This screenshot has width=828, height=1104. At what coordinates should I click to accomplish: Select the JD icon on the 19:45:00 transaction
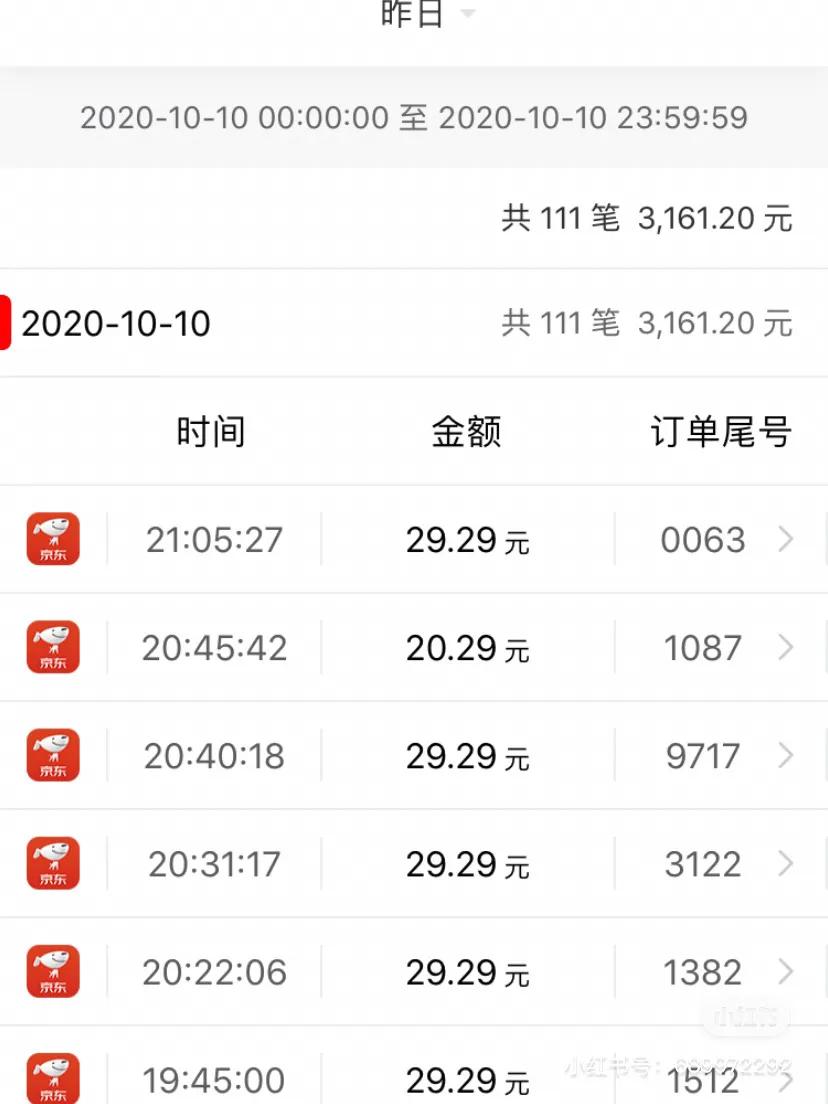pos(53,1077)
